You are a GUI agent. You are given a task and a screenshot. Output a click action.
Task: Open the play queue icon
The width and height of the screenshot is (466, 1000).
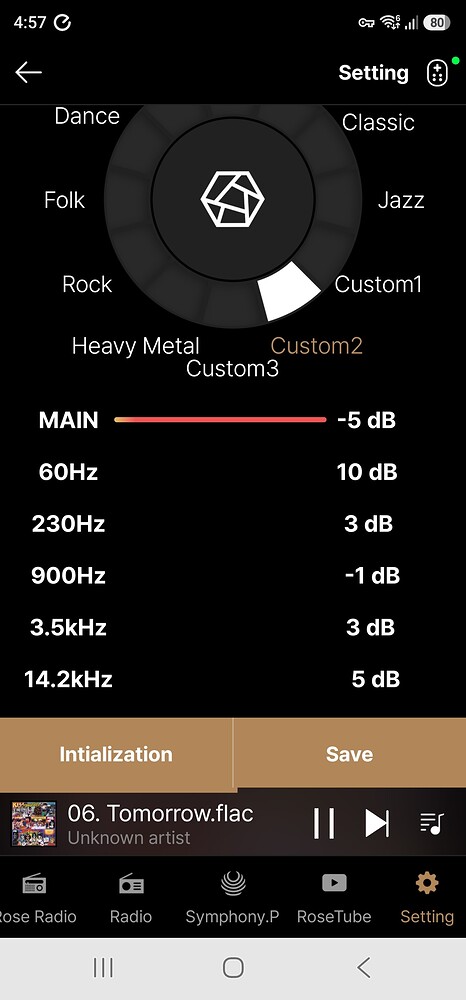click(432, 823)
